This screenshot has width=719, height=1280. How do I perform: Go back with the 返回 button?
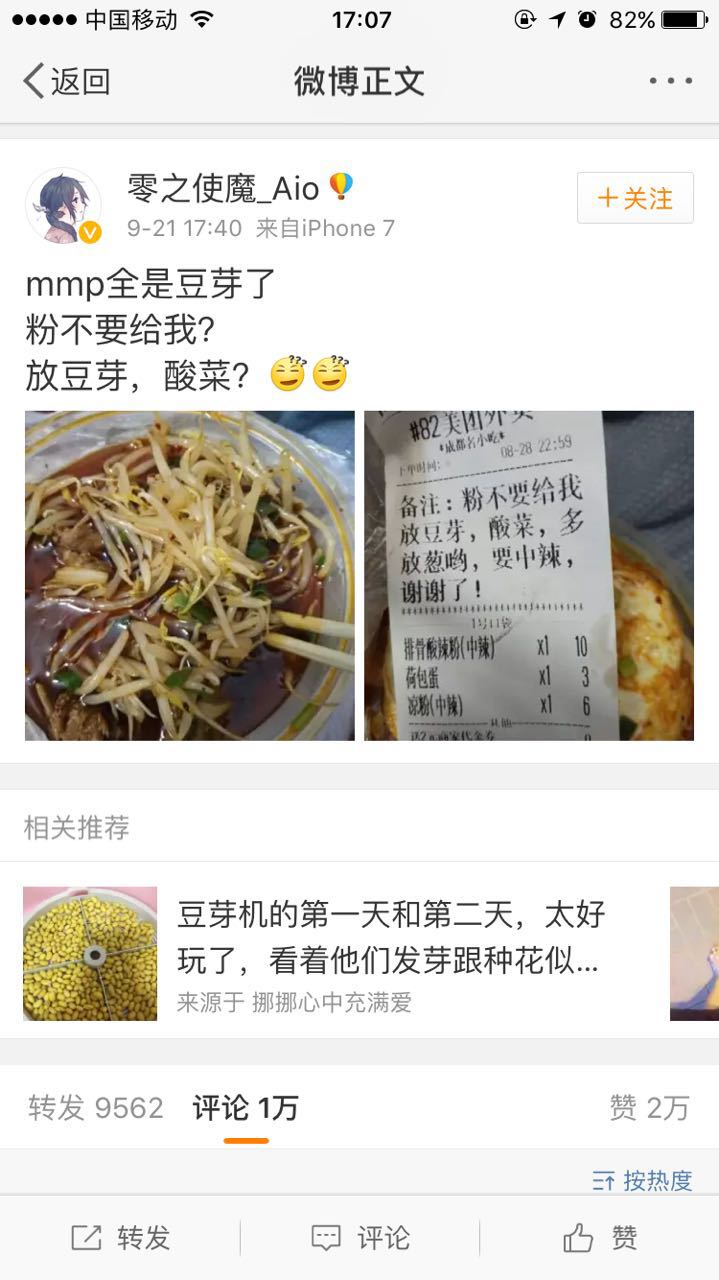tap(66, 81)
